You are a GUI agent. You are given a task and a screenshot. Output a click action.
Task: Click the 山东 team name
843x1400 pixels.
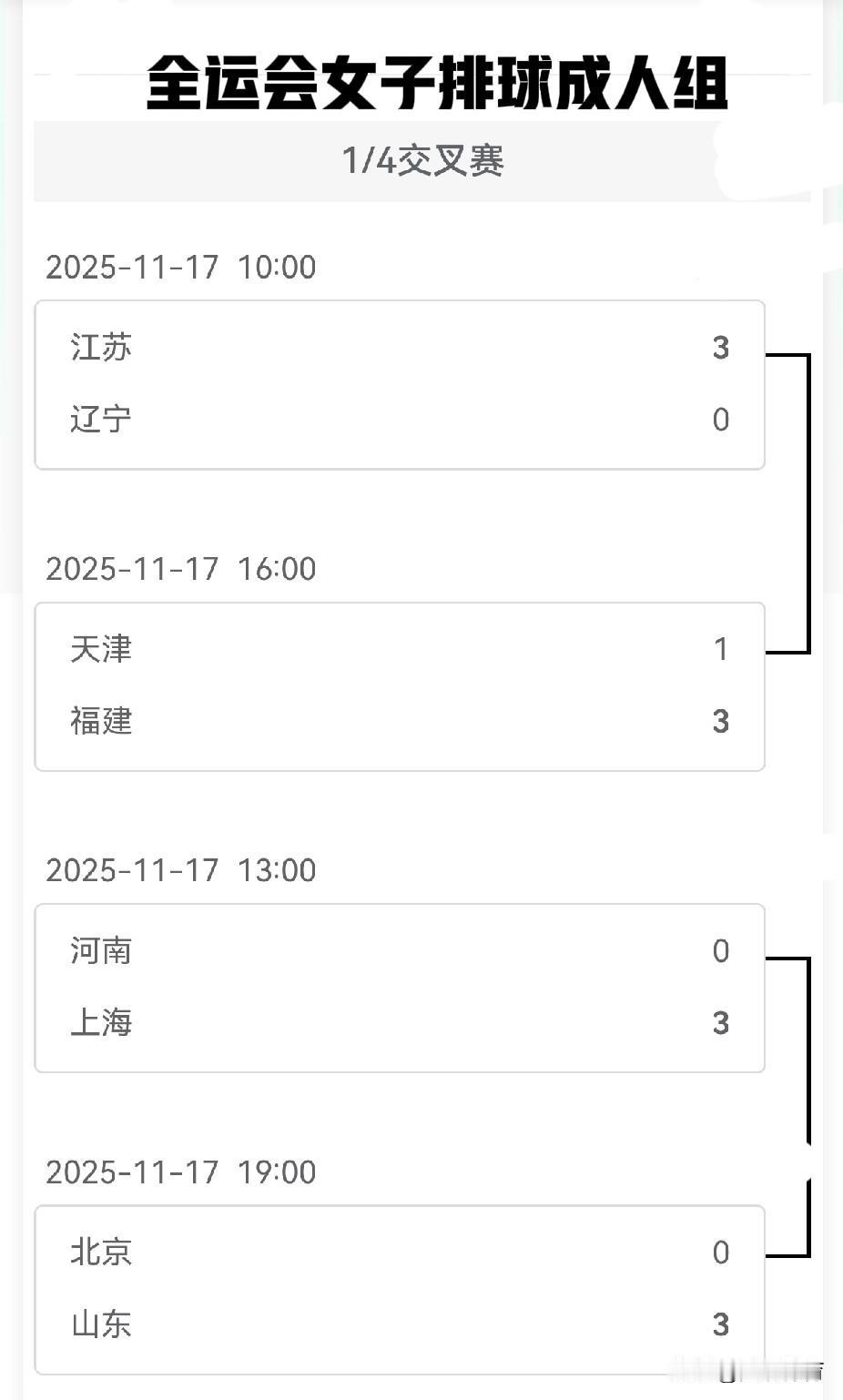point(100,1325)
